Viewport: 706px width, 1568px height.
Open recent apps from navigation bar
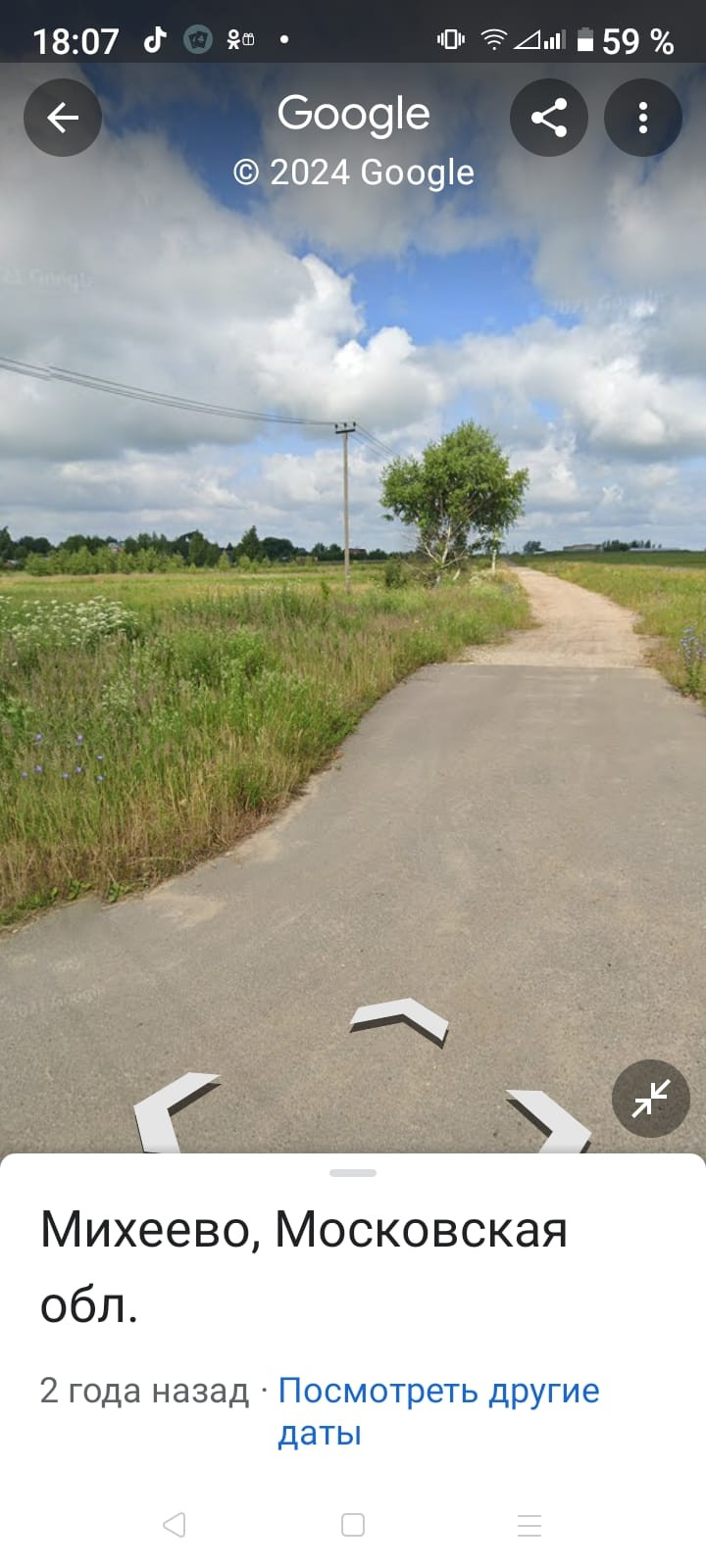click(x=529, y=1525)
